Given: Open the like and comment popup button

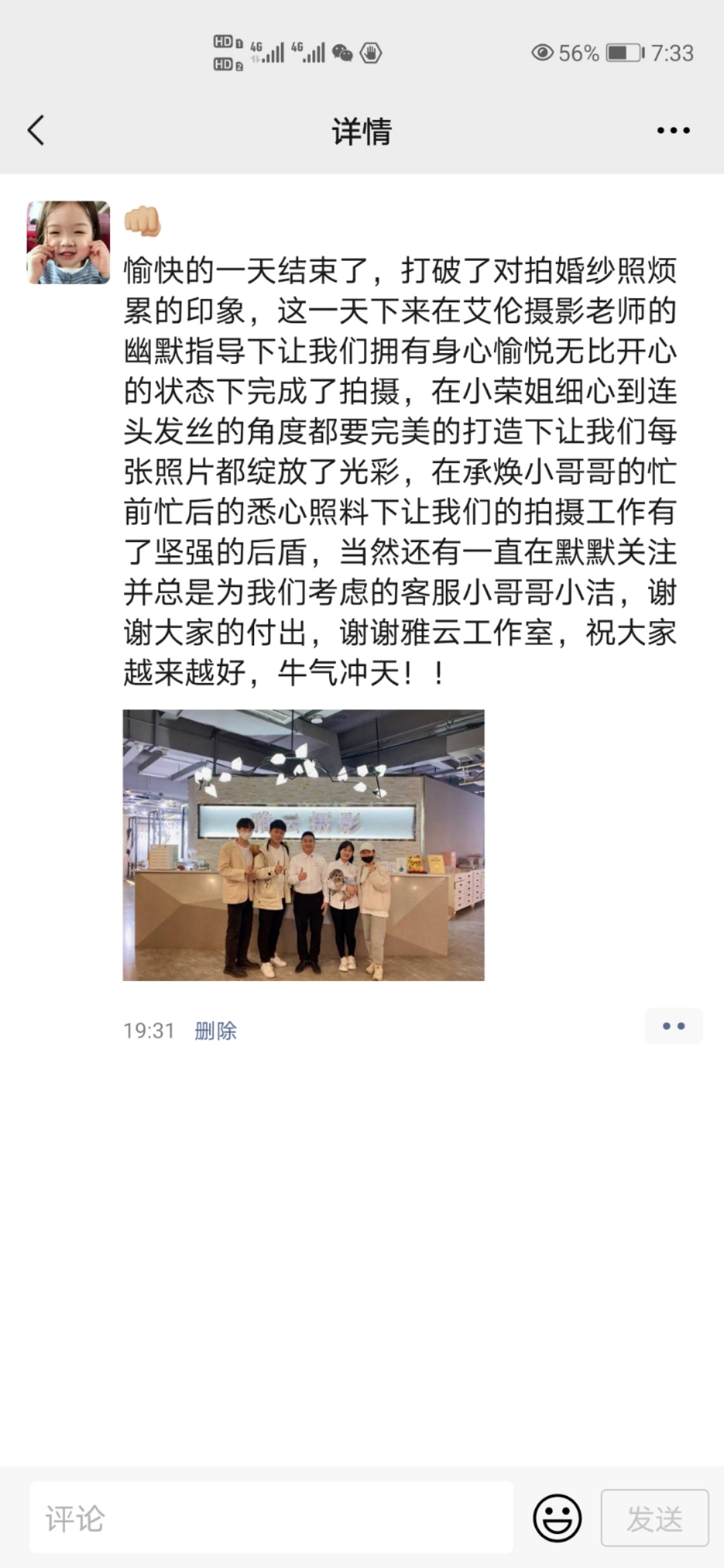Looking at the screenshot, I should coord(673,1026).
